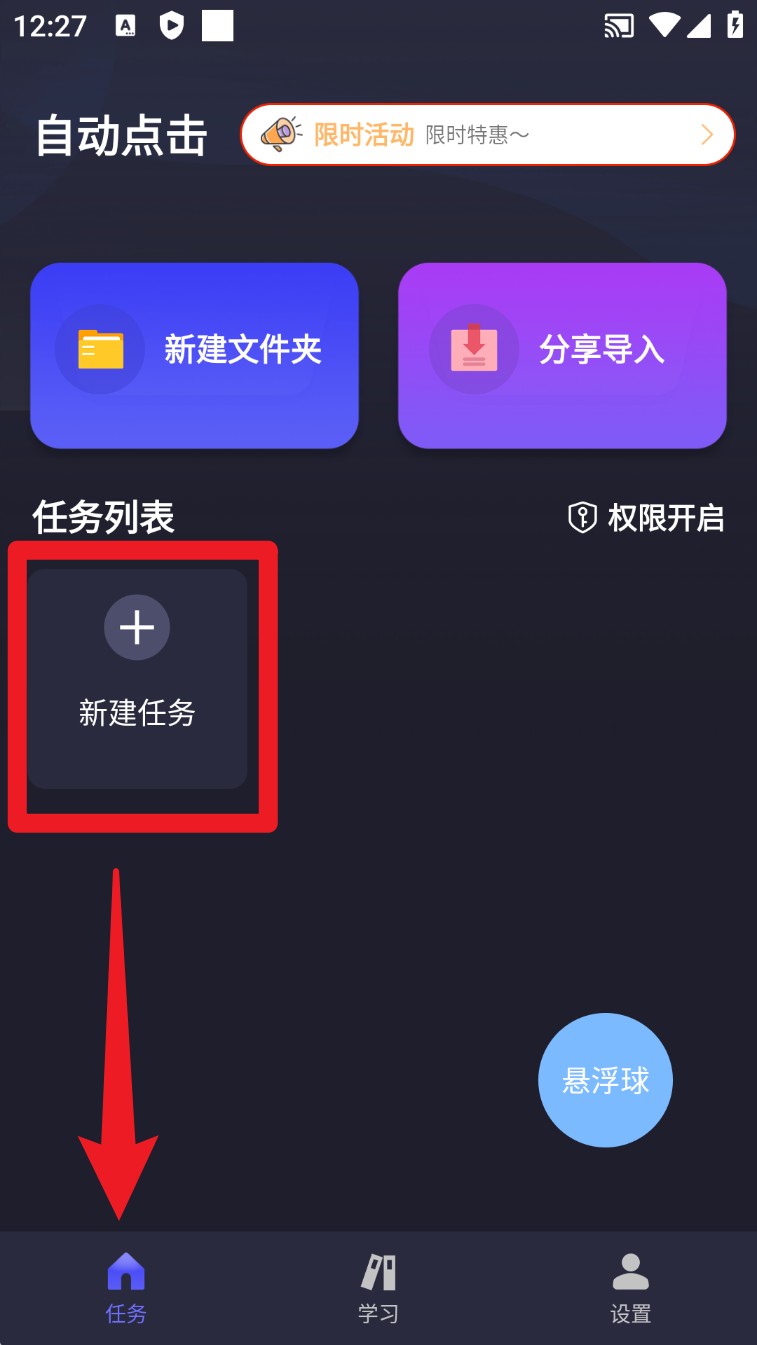757x1345 pixels.
Task: Switch to the 设置 tab
Action: click(x=630, y=1288)
